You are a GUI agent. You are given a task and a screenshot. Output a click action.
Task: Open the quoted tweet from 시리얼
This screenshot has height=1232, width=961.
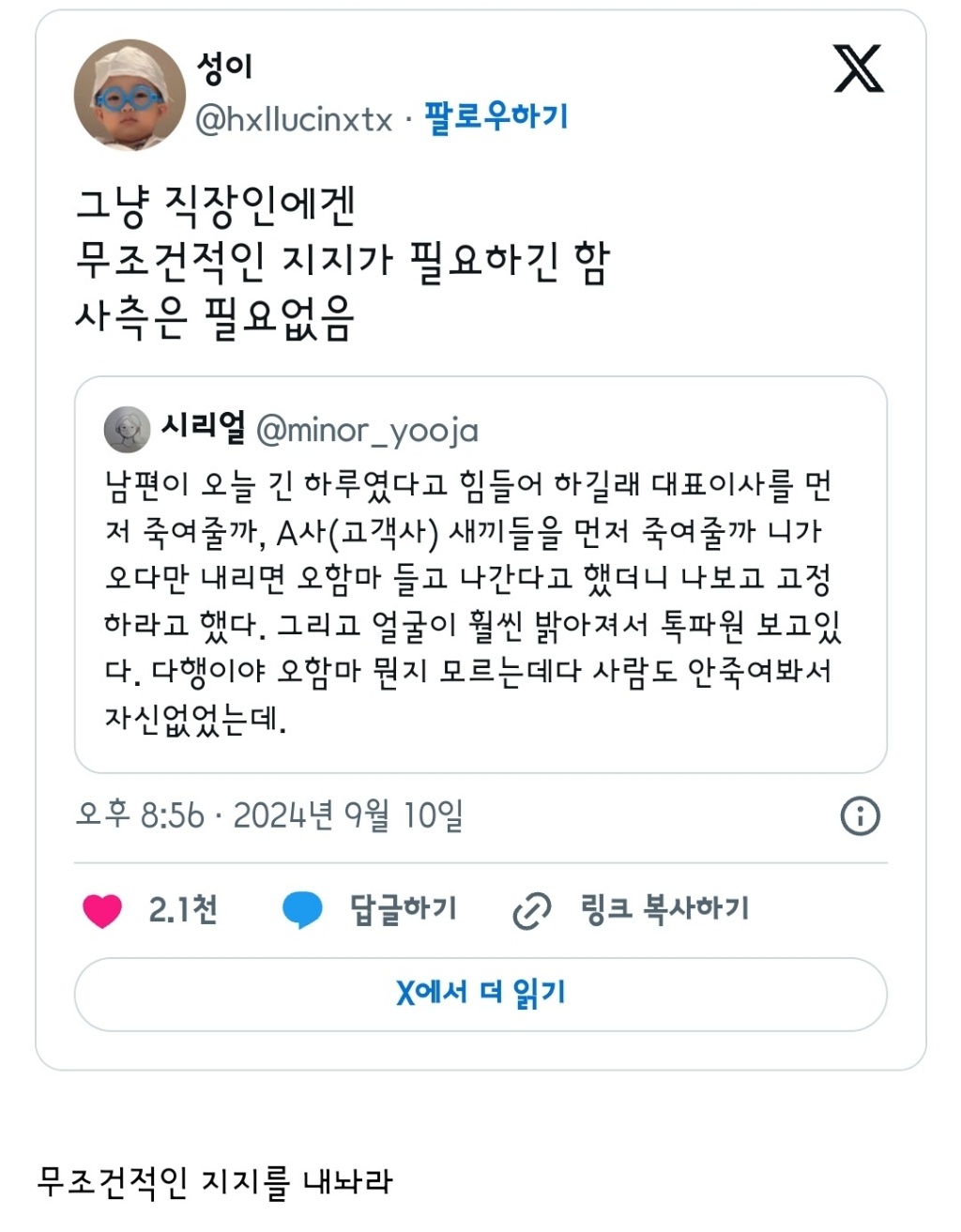click(x=480, y=574)
